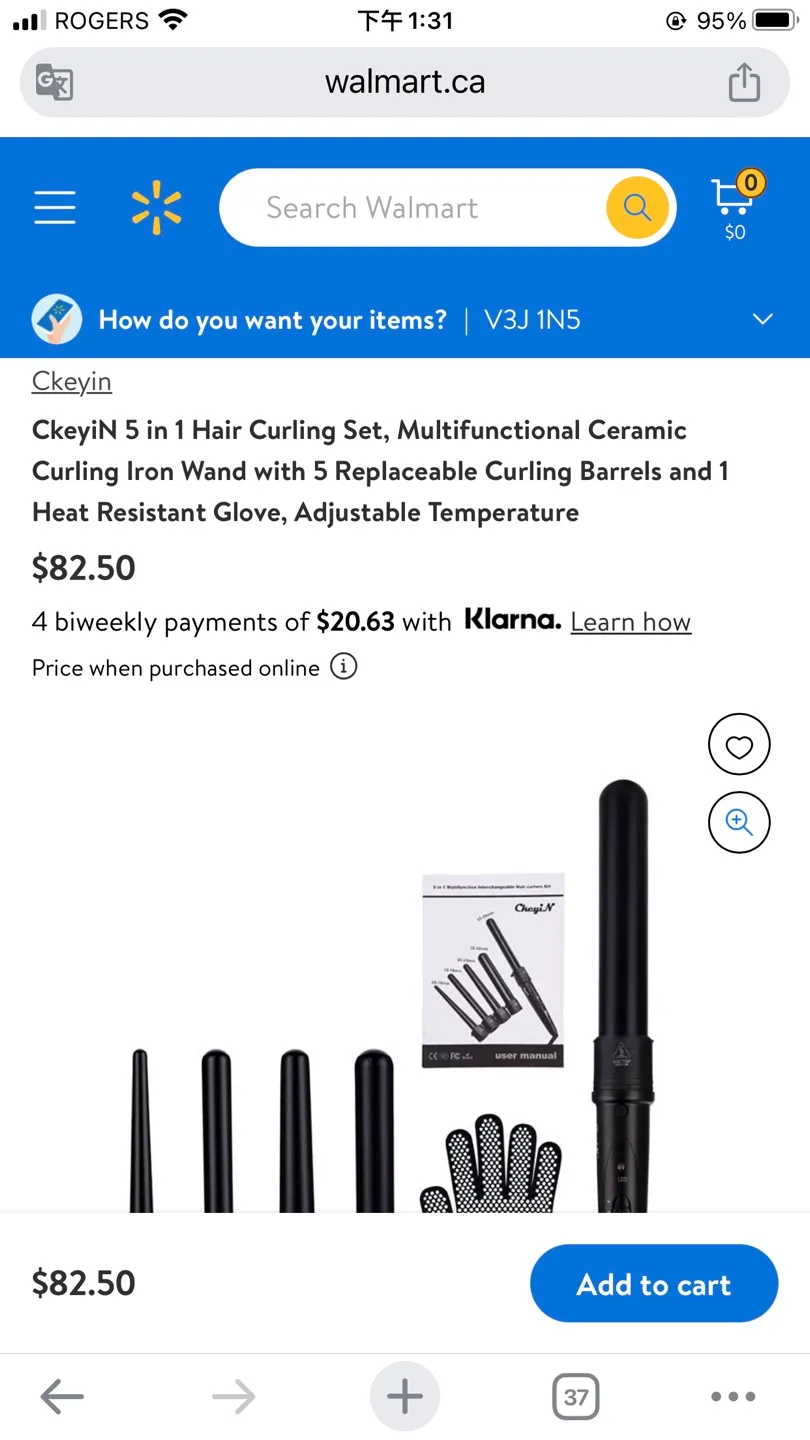
Task: Zoom into the product image with the magnifier
Action: (738, 822)
